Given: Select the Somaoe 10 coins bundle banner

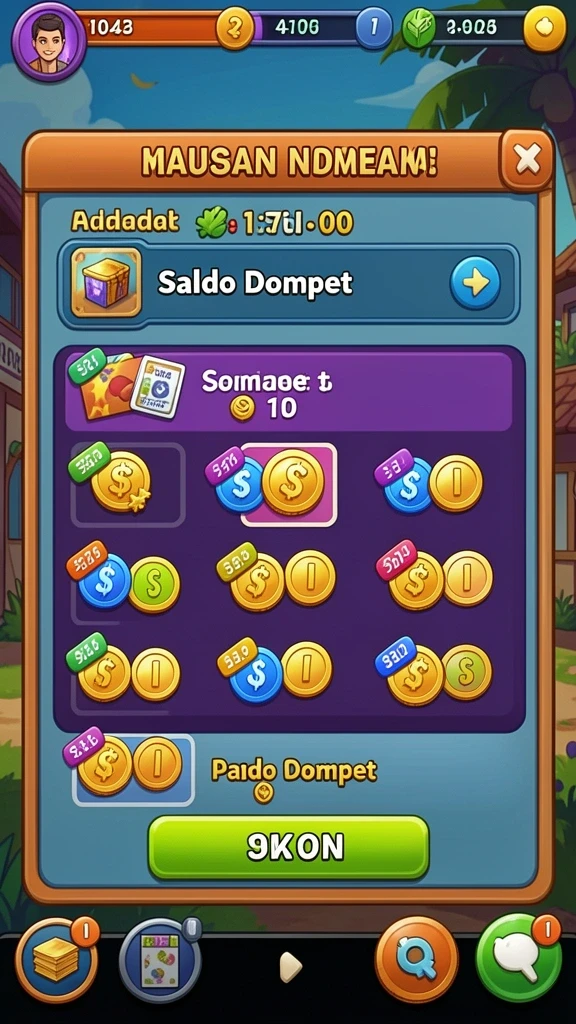Looking at the screenshot, I should click(288, 391).
